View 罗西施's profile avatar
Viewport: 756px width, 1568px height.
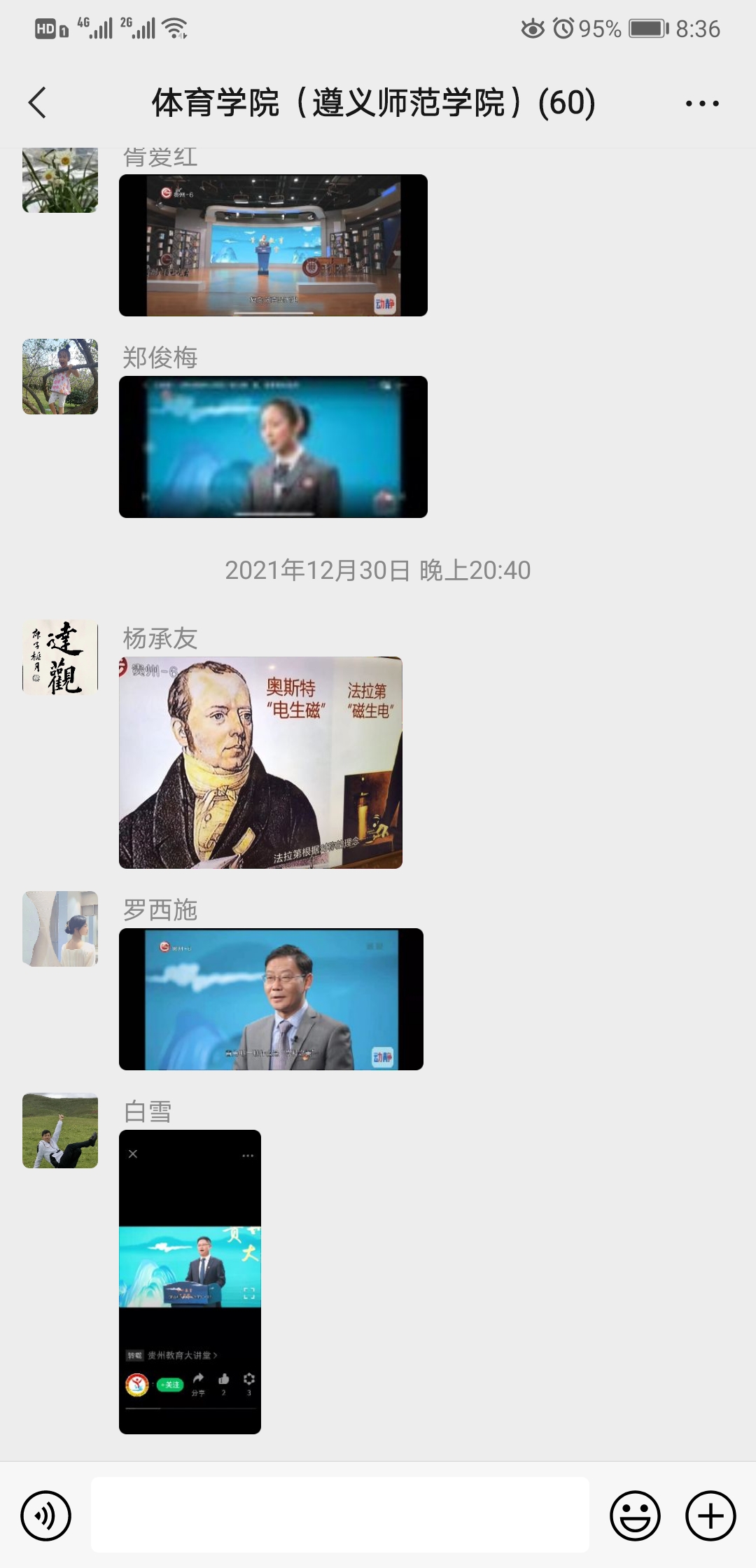pyautogui.click(x=60, y=929)
